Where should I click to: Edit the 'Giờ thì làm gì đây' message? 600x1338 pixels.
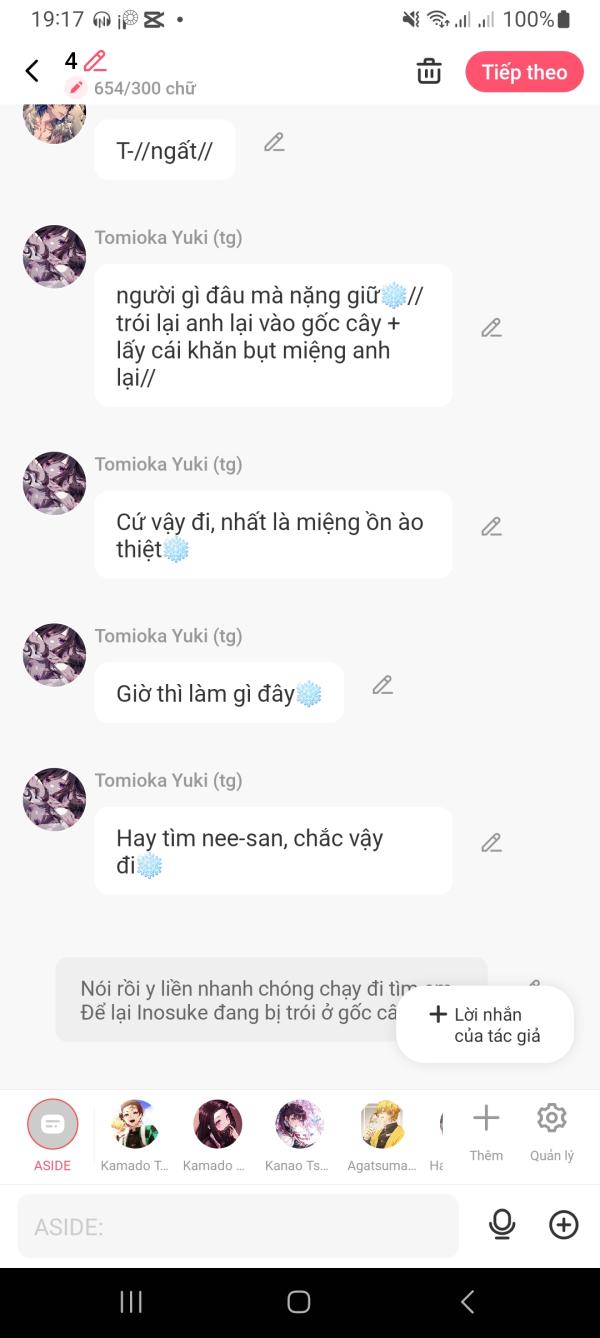(382, 685)
